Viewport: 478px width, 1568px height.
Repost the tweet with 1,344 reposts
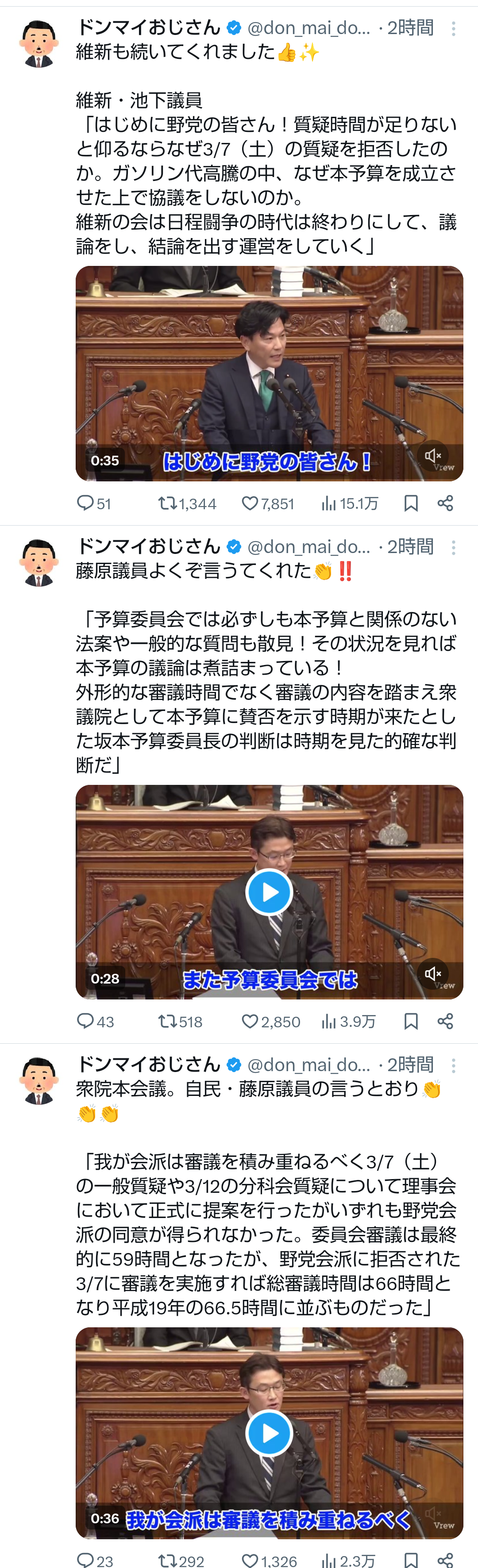tap(167, 503)
